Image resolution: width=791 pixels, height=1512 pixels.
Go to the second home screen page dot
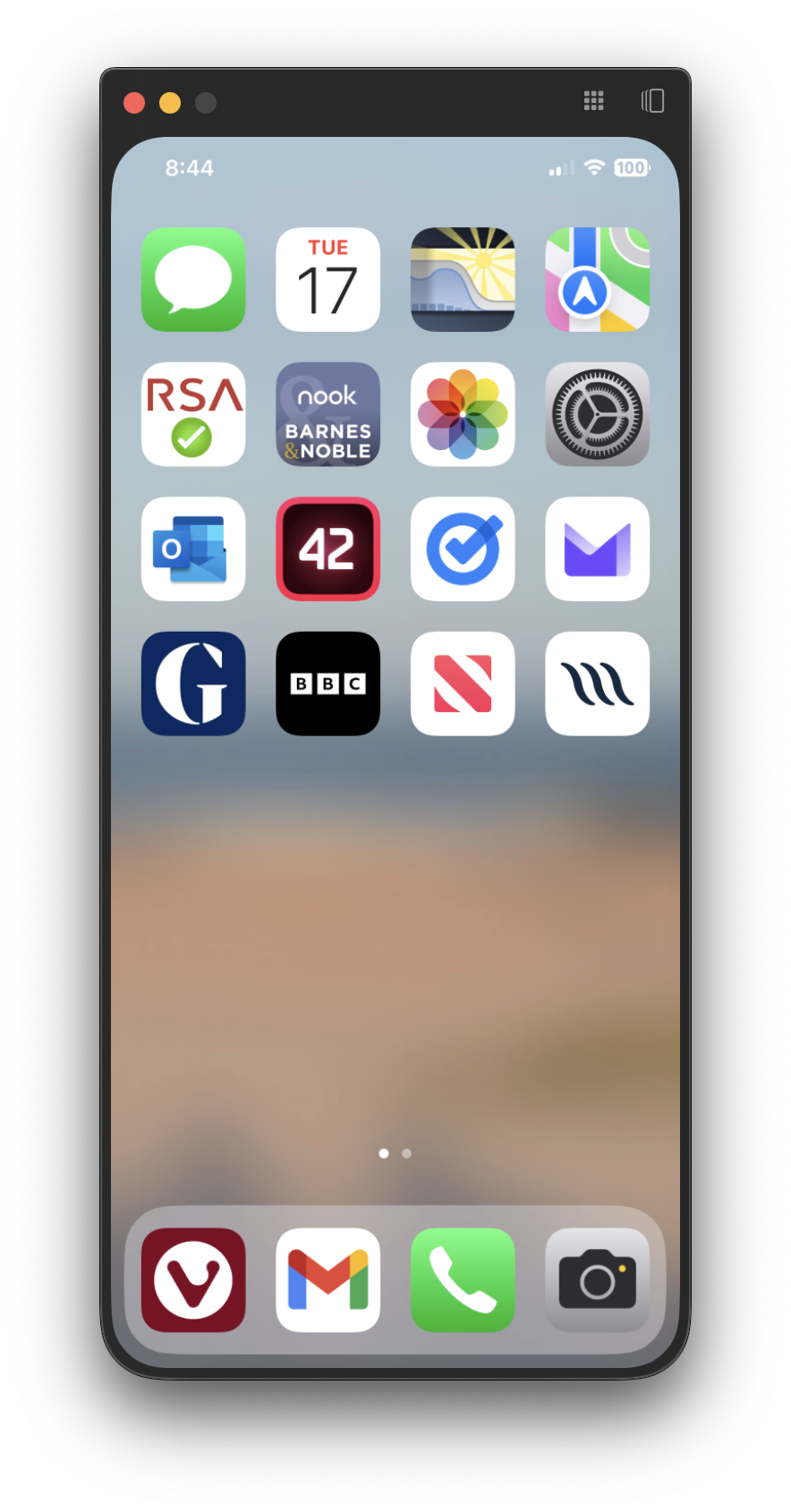tap(407, 1153)
